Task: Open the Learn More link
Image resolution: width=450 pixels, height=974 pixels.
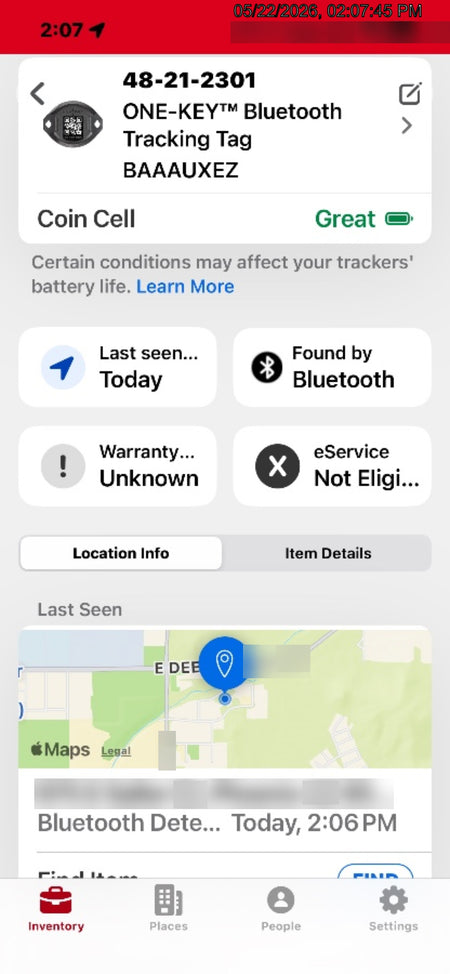Action: [x=185, y=286]
